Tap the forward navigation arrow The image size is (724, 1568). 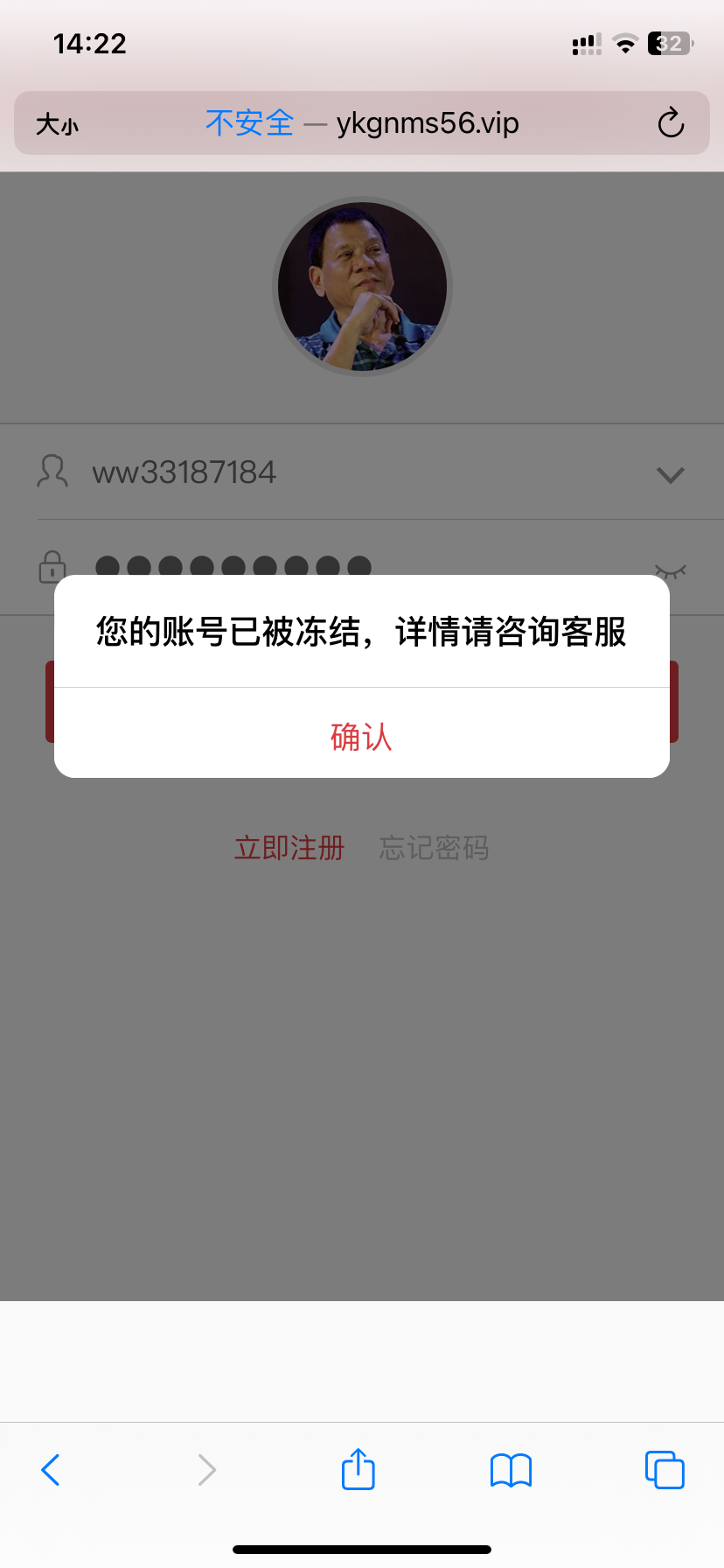pyautogui.click(x=205, y=1470)
